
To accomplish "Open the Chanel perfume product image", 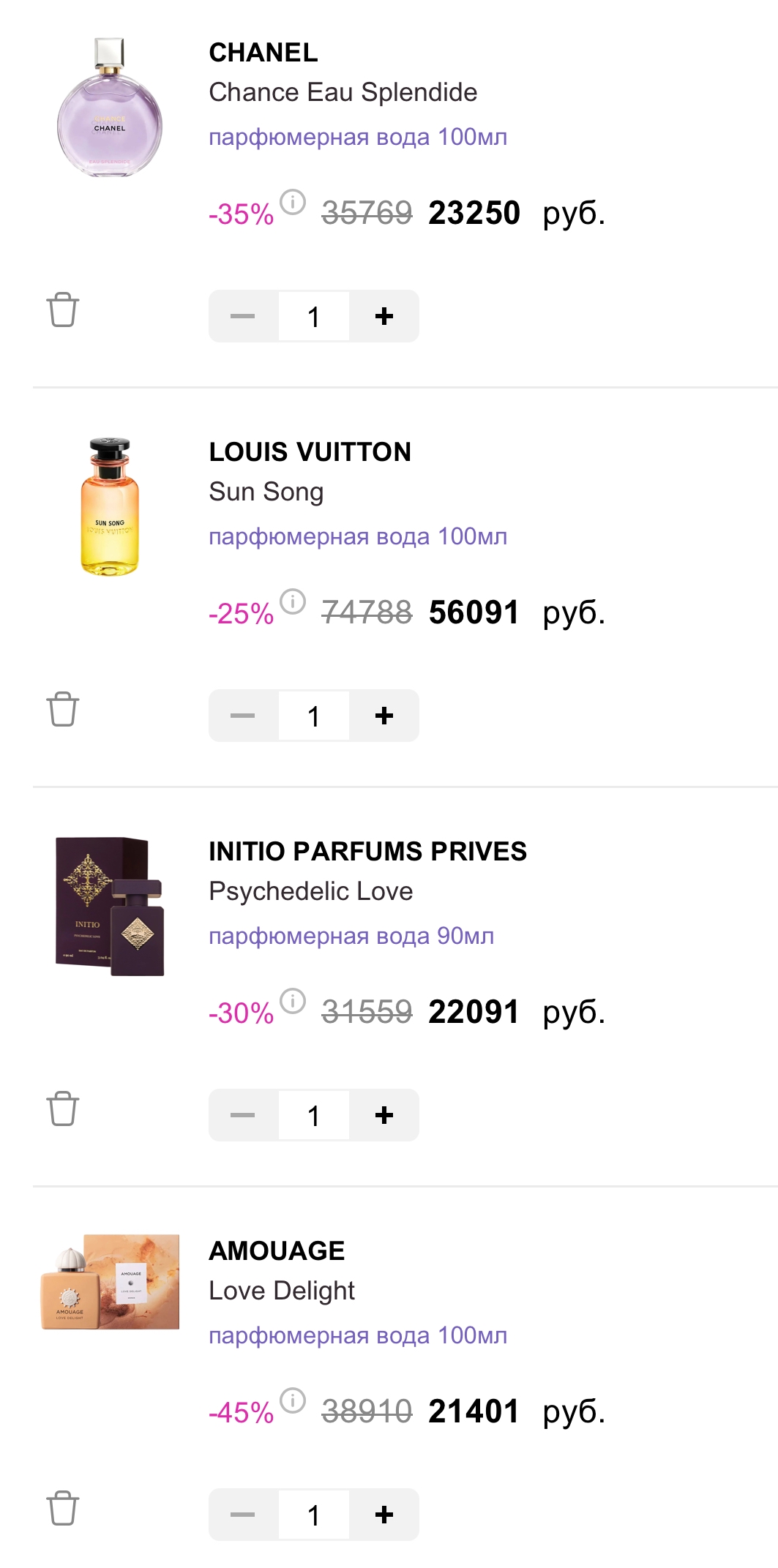I will click(110, 108).
